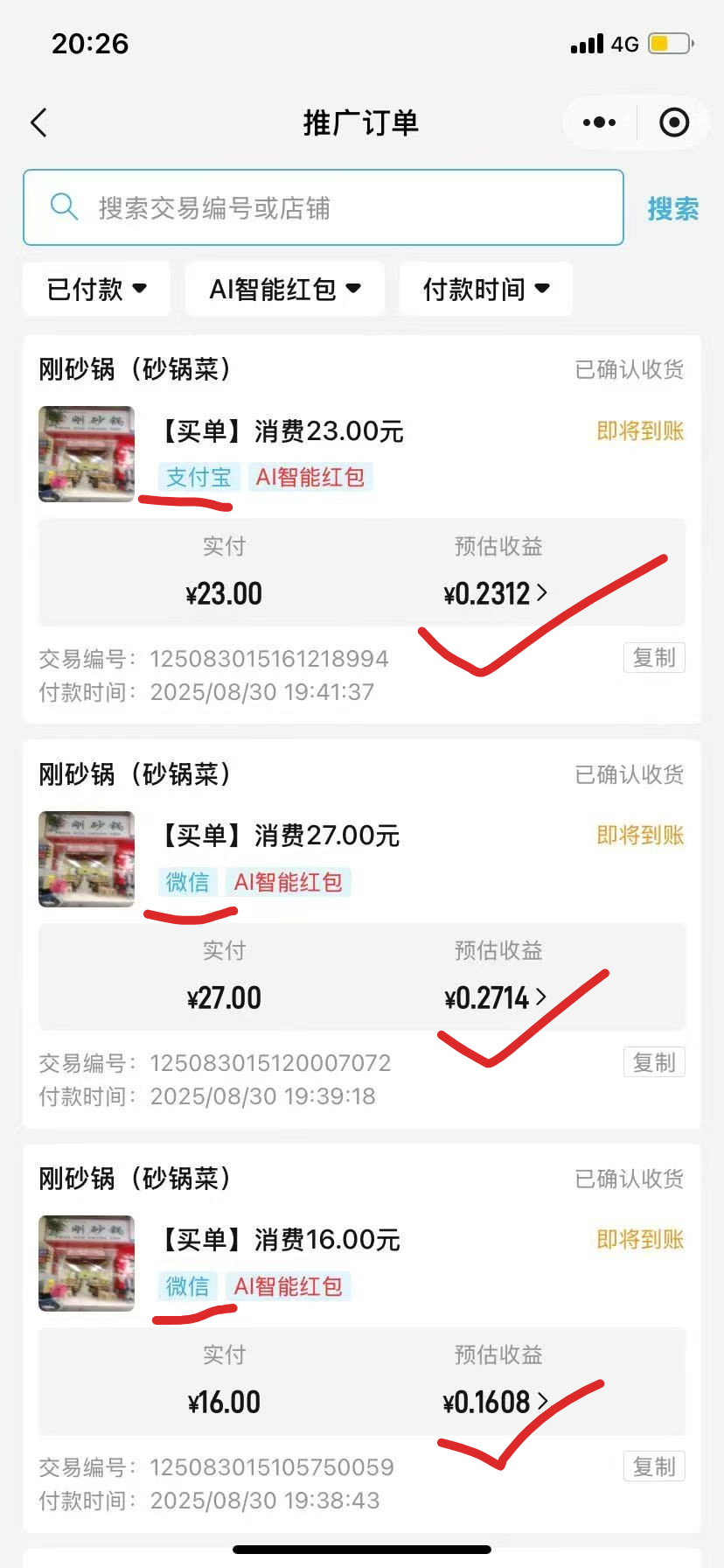The image size is (724, 1568).
Task: Open estimated earnings ¥0.2714 details
Action: click(496, 998)
